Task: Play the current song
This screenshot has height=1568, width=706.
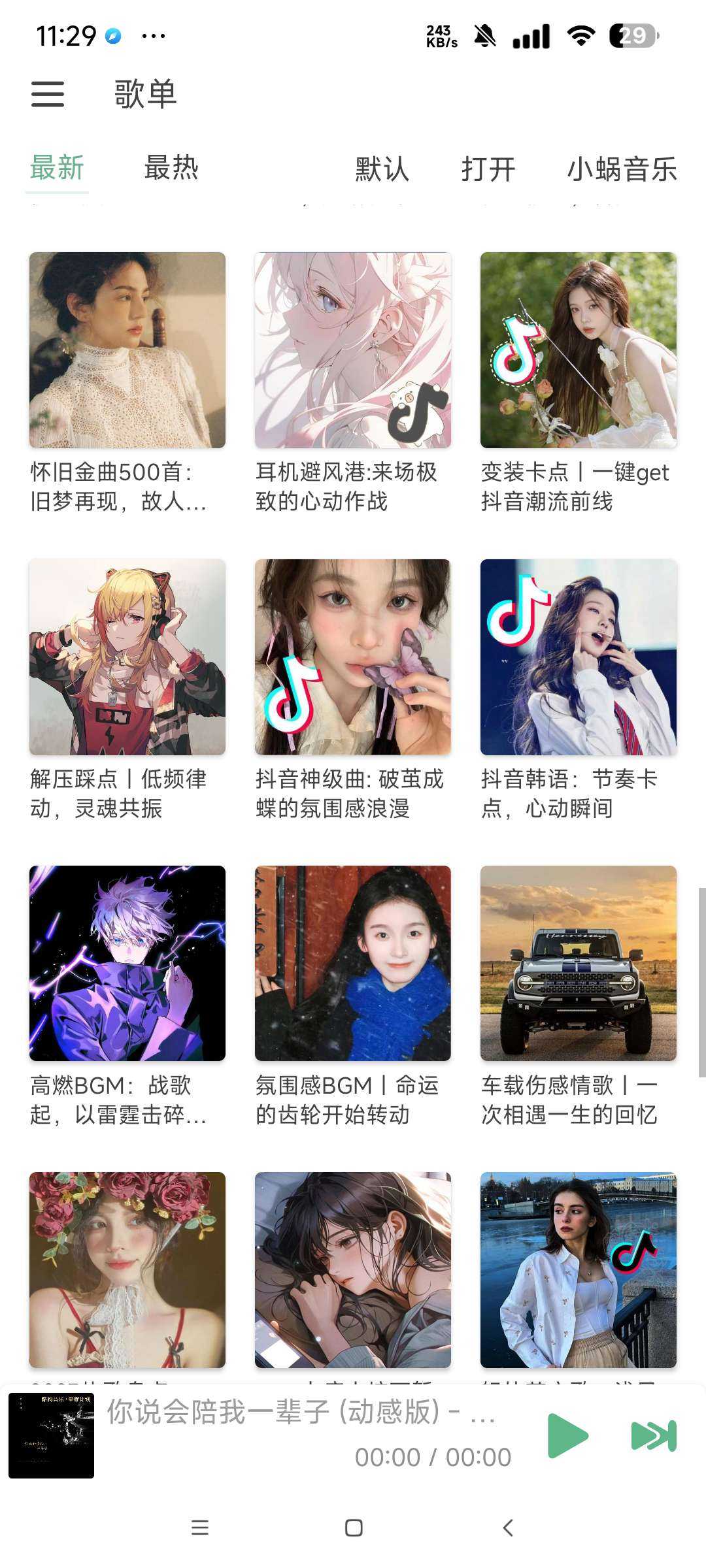Action: click(567, 1435)
